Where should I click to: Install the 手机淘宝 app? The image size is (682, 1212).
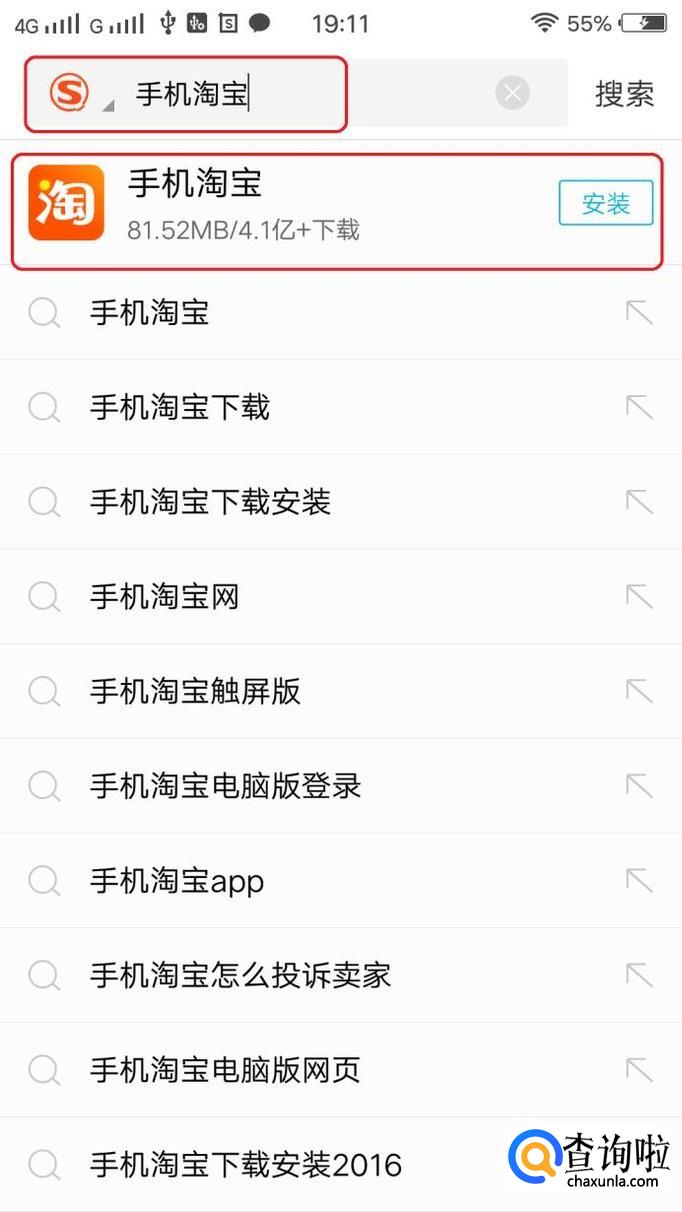click(x=605, y=203)
